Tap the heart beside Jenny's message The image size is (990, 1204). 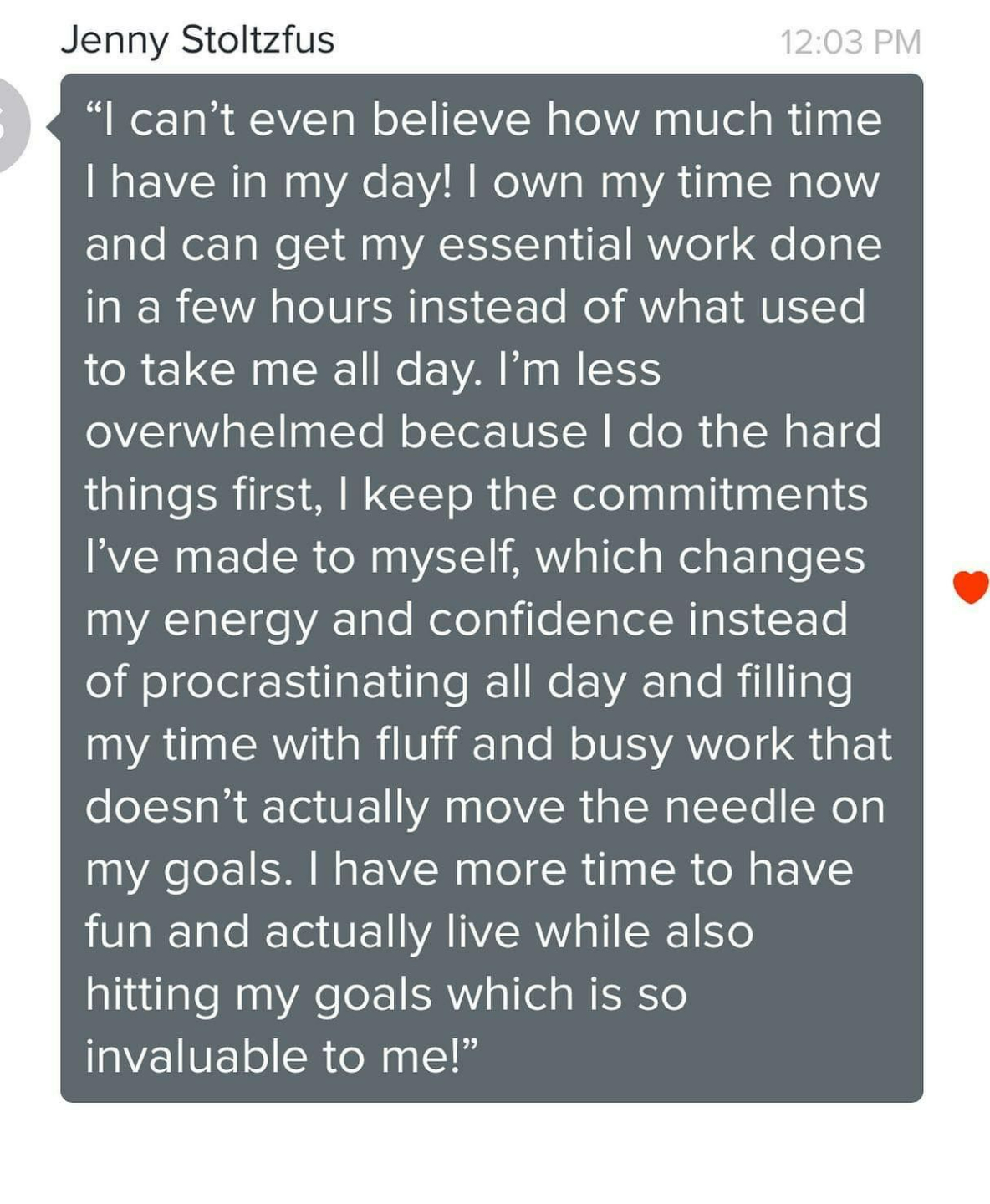point(972,586)
